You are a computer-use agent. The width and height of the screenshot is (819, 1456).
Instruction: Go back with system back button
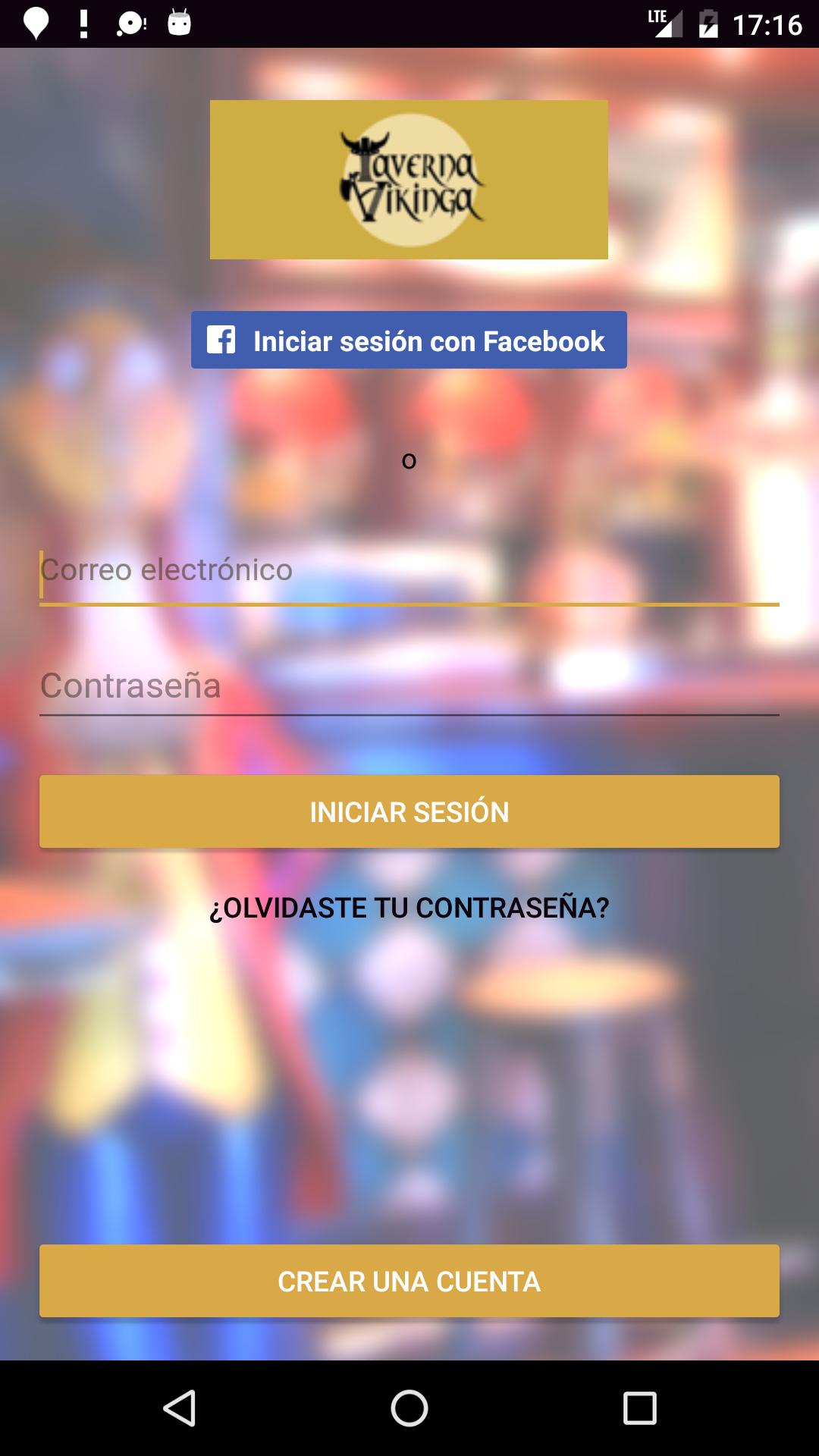(x=180, y=1408)
